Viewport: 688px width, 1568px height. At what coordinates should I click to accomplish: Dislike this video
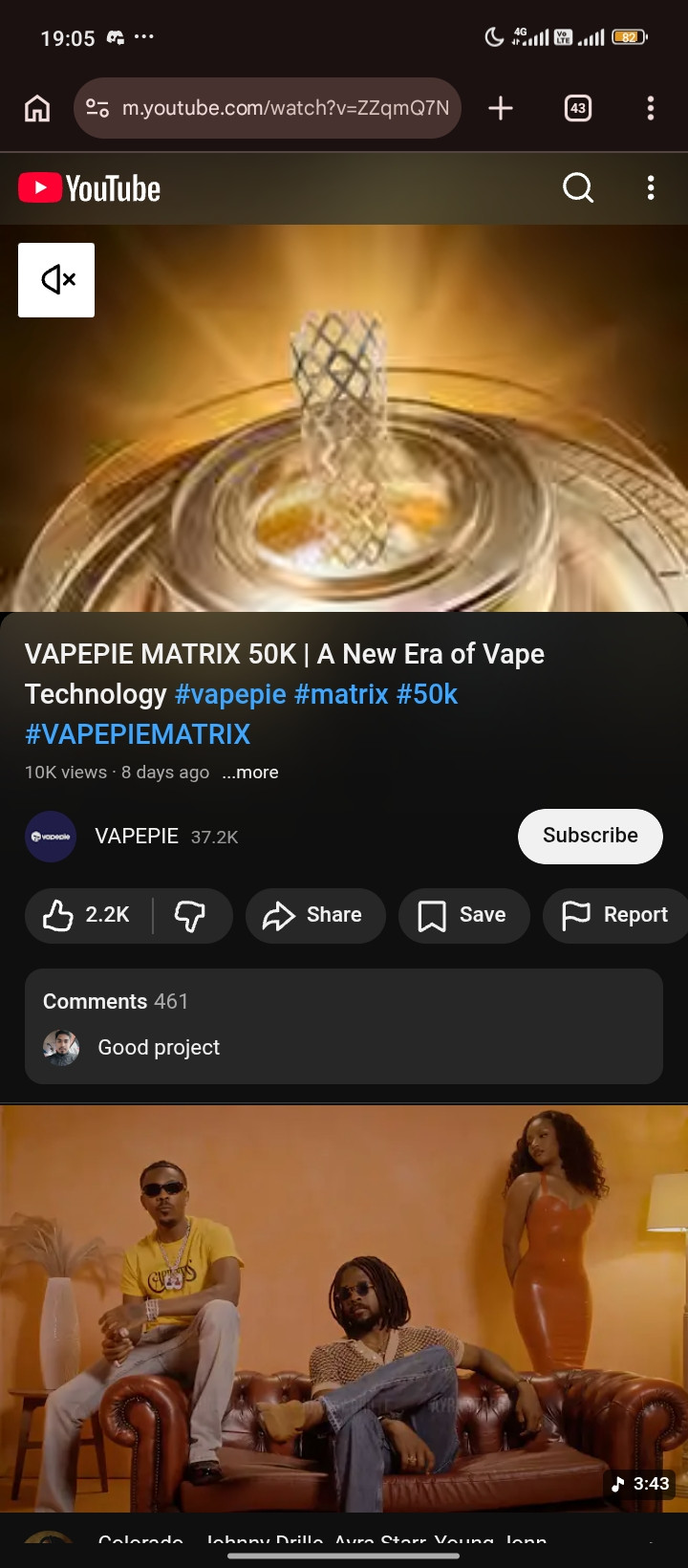coord(191,916)
